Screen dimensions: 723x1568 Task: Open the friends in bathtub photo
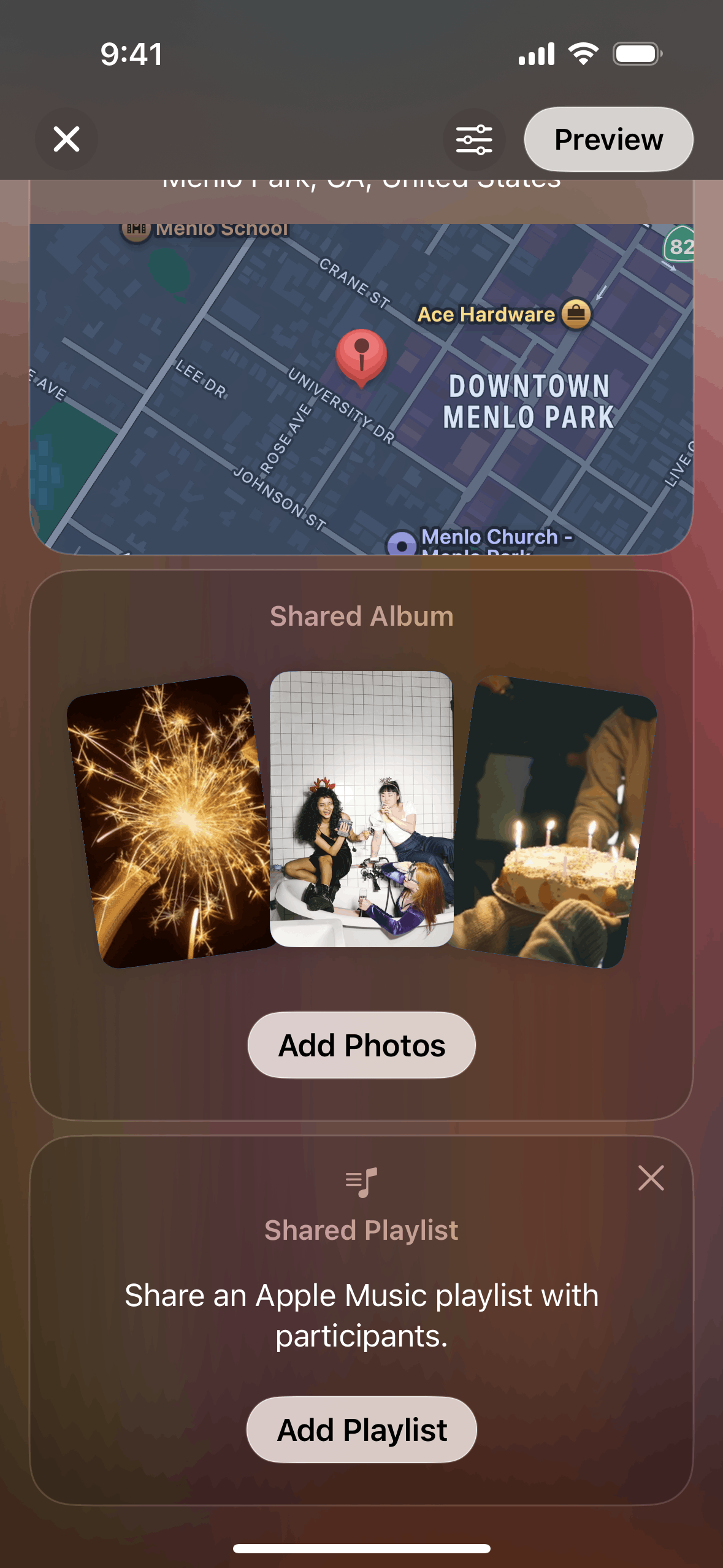coord(361,809)
